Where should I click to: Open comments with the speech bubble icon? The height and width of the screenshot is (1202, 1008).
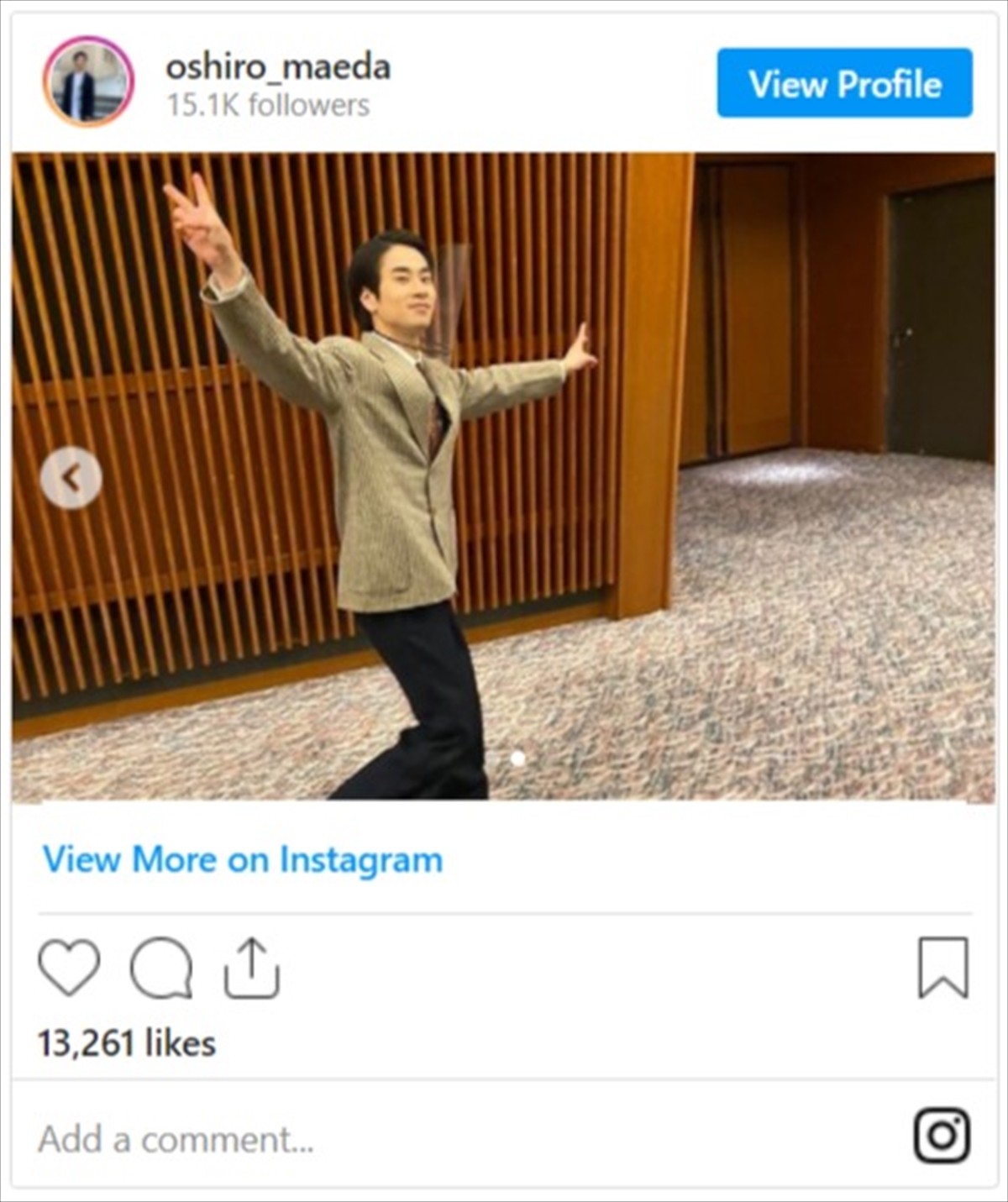tap(161, 968)
